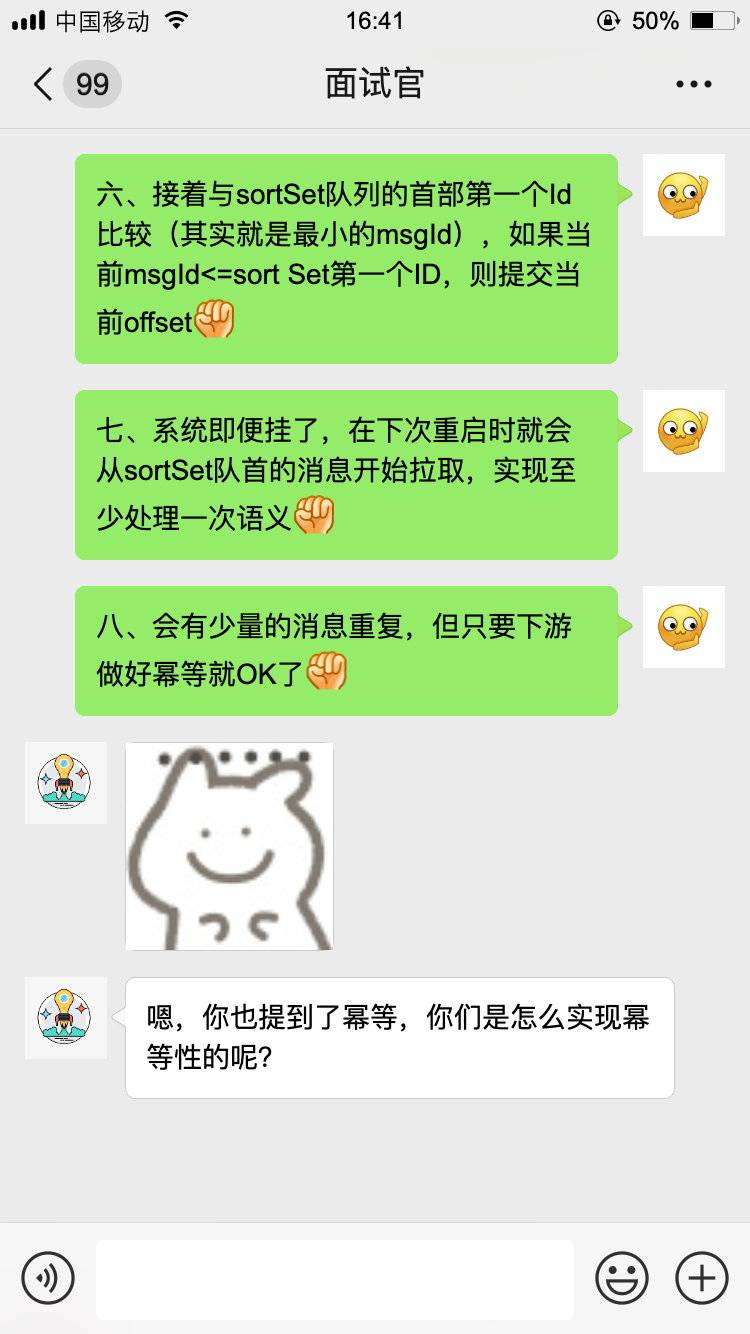
Task: Open sender avatar beside the 六、 message
Action: [684, 195]
